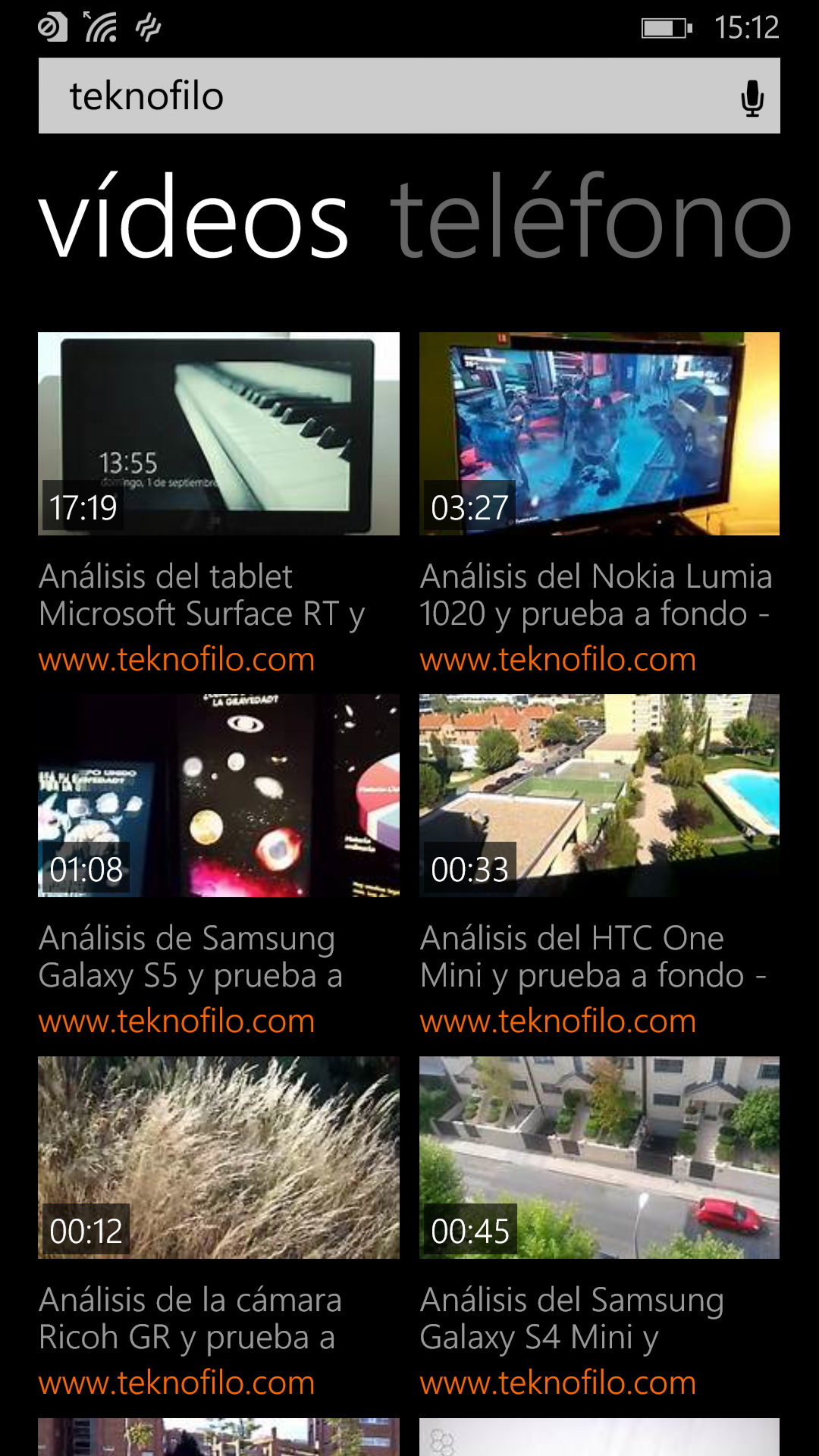
Task: Open the Ricoh GR camera analysis video
Action: pos(218,1157)
